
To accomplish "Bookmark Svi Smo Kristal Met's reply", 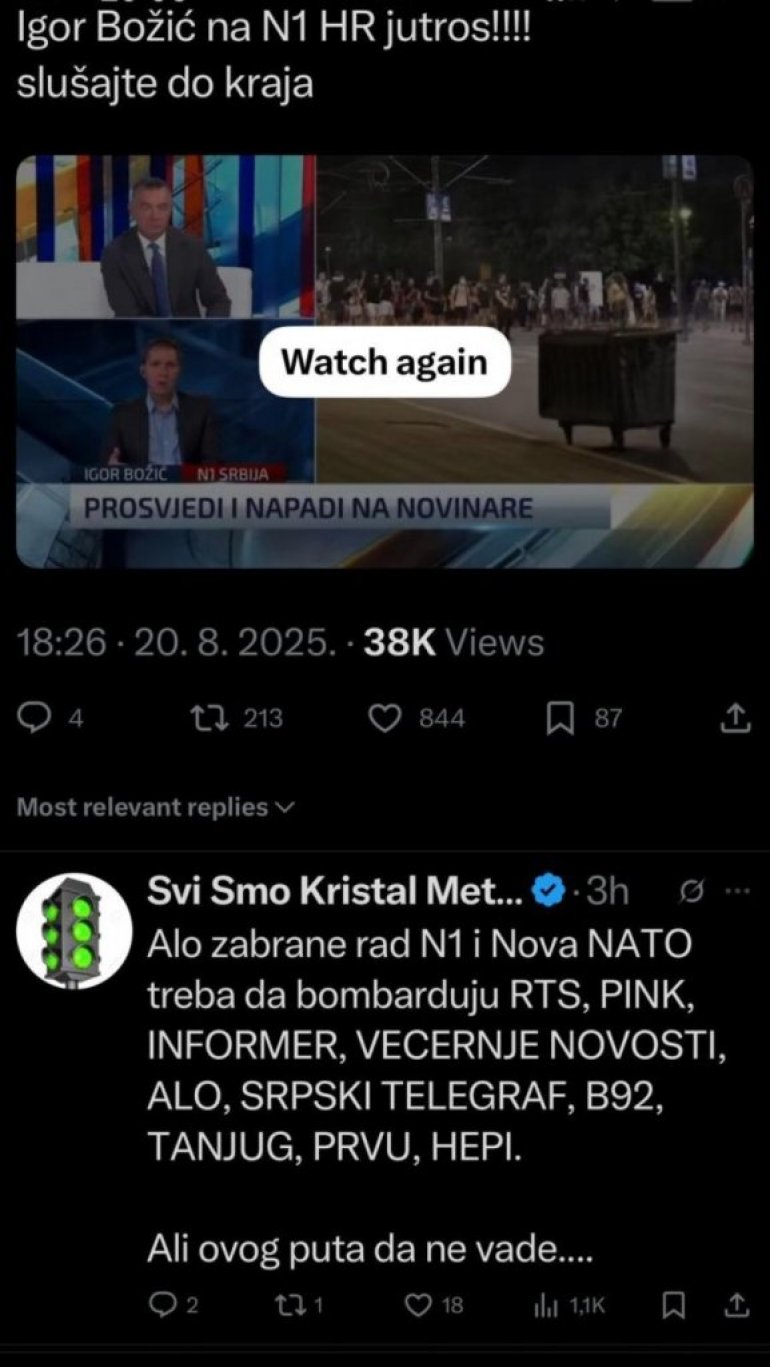I will pyautogui.click(x=674, y=1304).
